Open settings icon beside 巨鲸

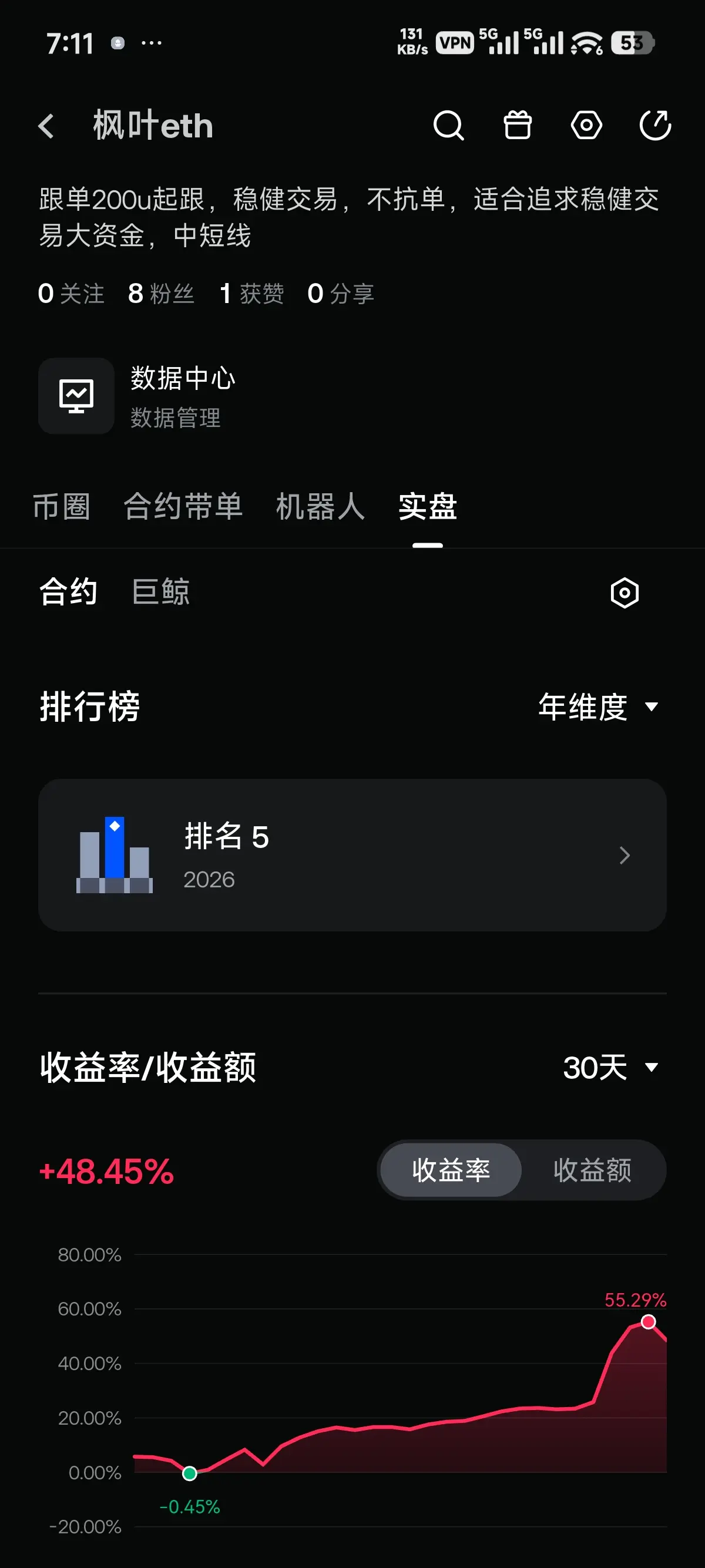point(625,593)
